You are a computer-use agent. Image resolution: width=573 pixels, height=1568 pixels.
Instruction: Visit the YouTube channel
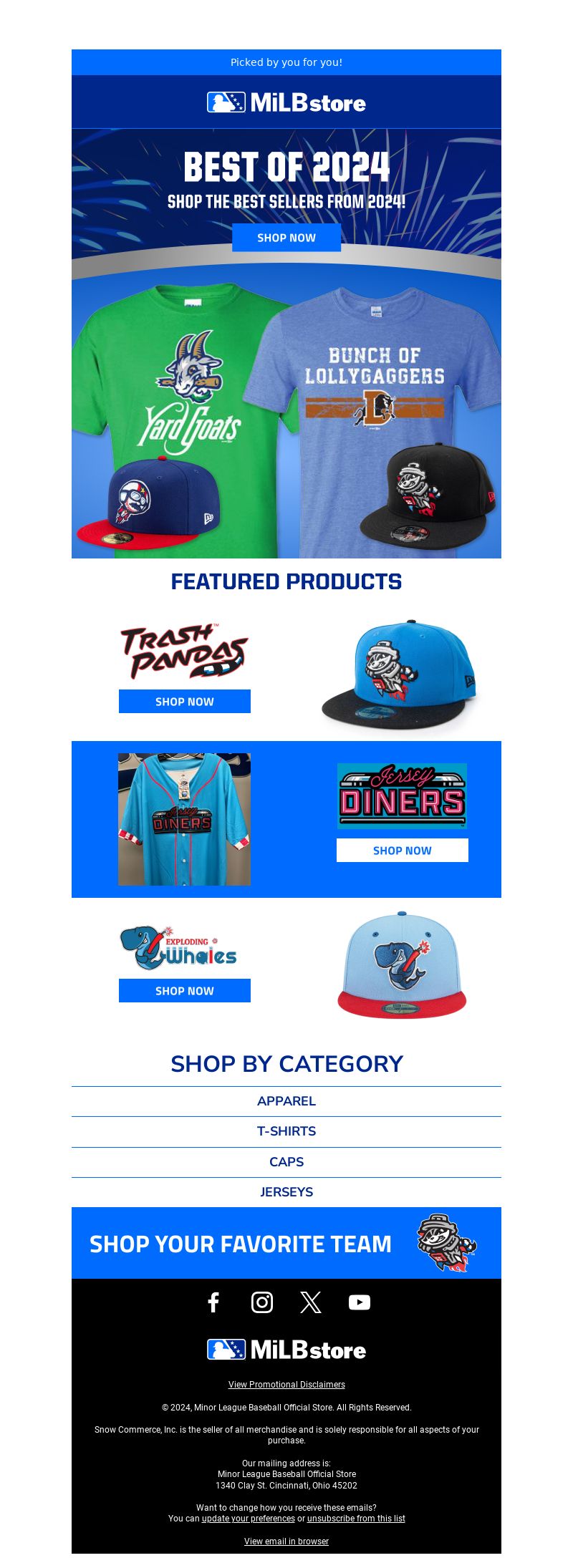360,1302
